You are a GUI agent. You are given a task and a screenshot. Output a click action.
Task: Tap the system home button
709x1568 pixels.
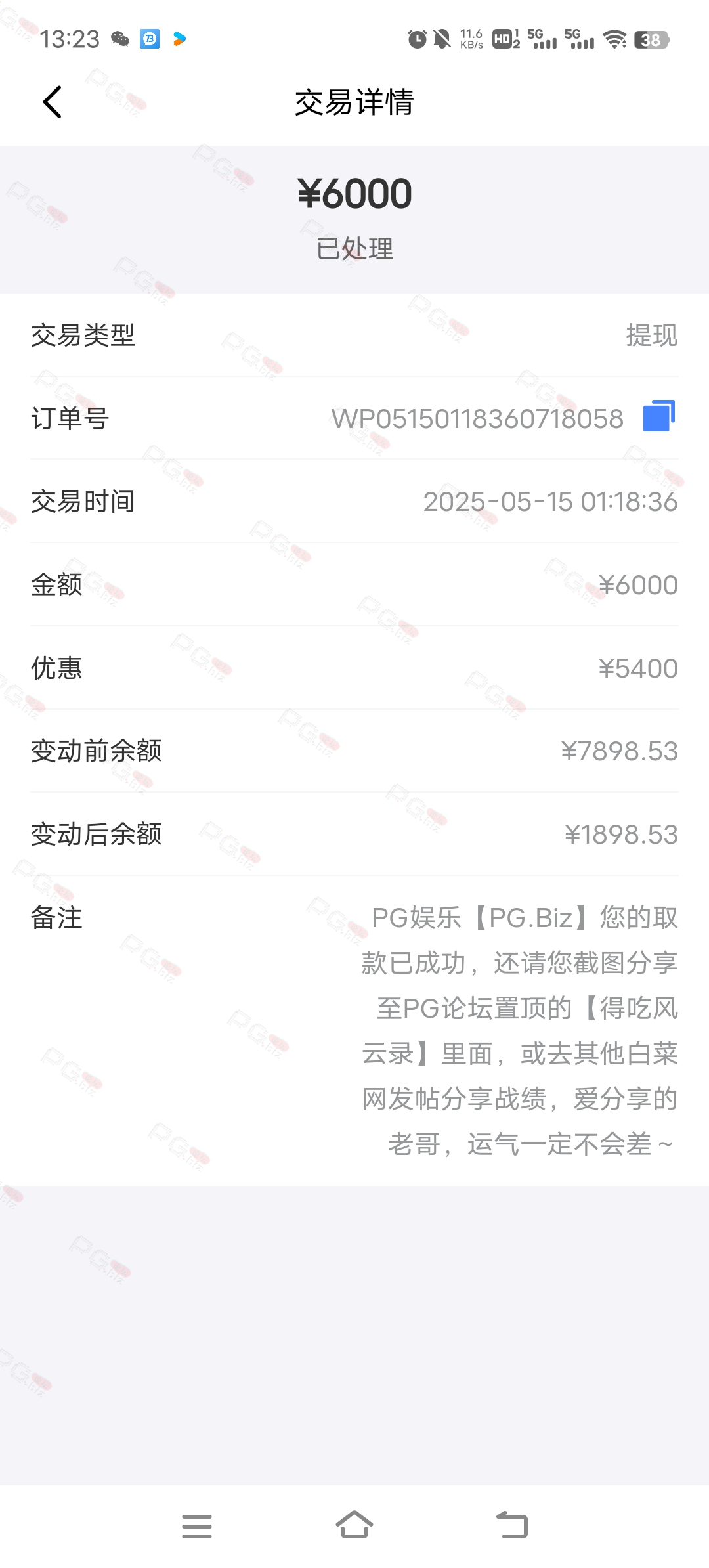354,1525
